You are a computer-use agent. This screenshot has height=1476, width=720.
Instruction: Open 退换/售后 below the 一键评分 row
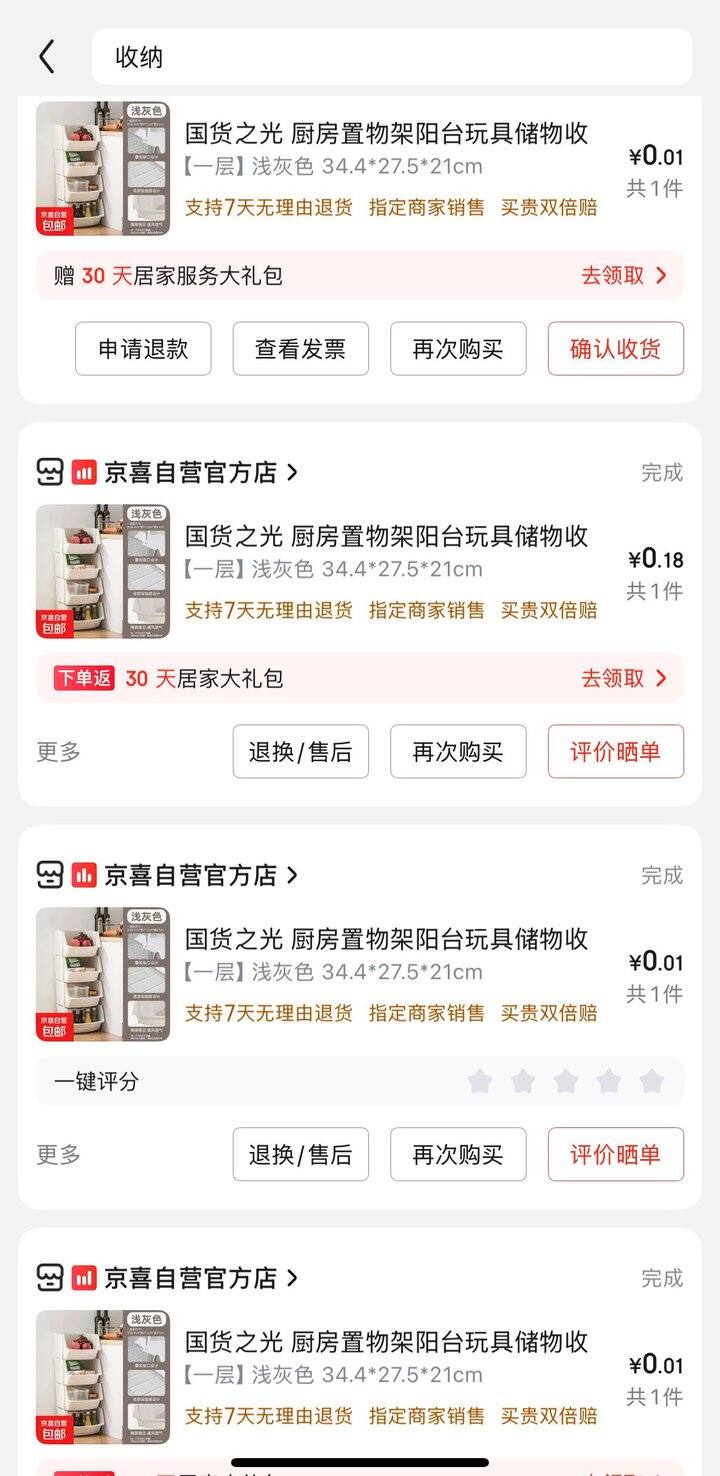coord(300,1155)
